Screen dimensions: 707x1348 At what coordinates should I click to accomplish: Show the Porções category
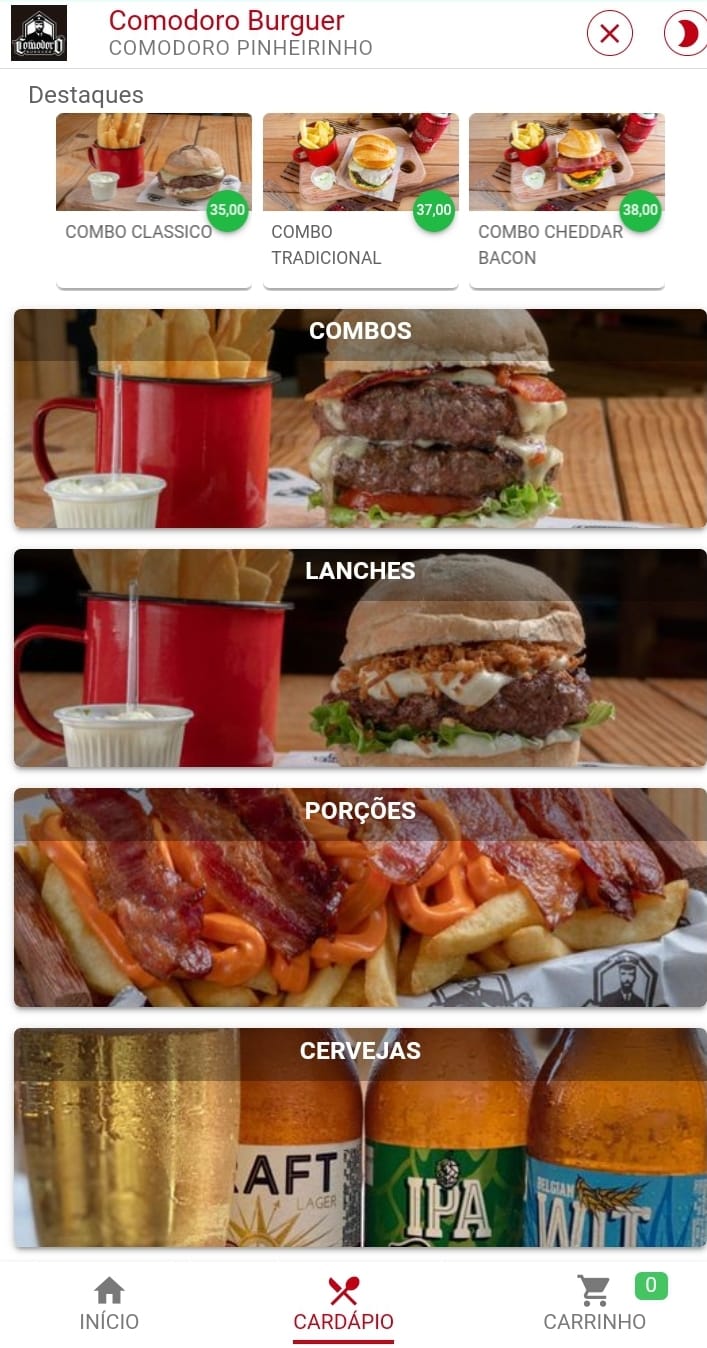point(360,897)
